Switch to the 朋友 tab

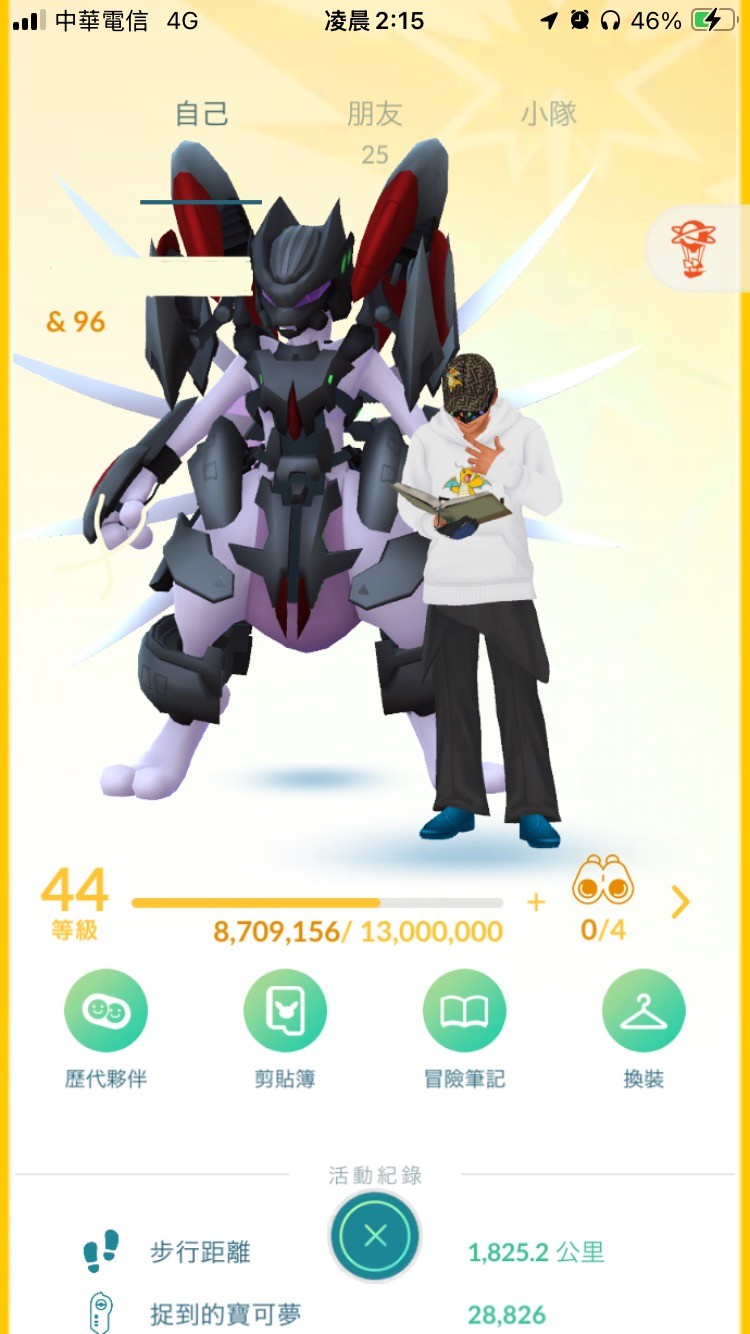[x=374, y=115]
